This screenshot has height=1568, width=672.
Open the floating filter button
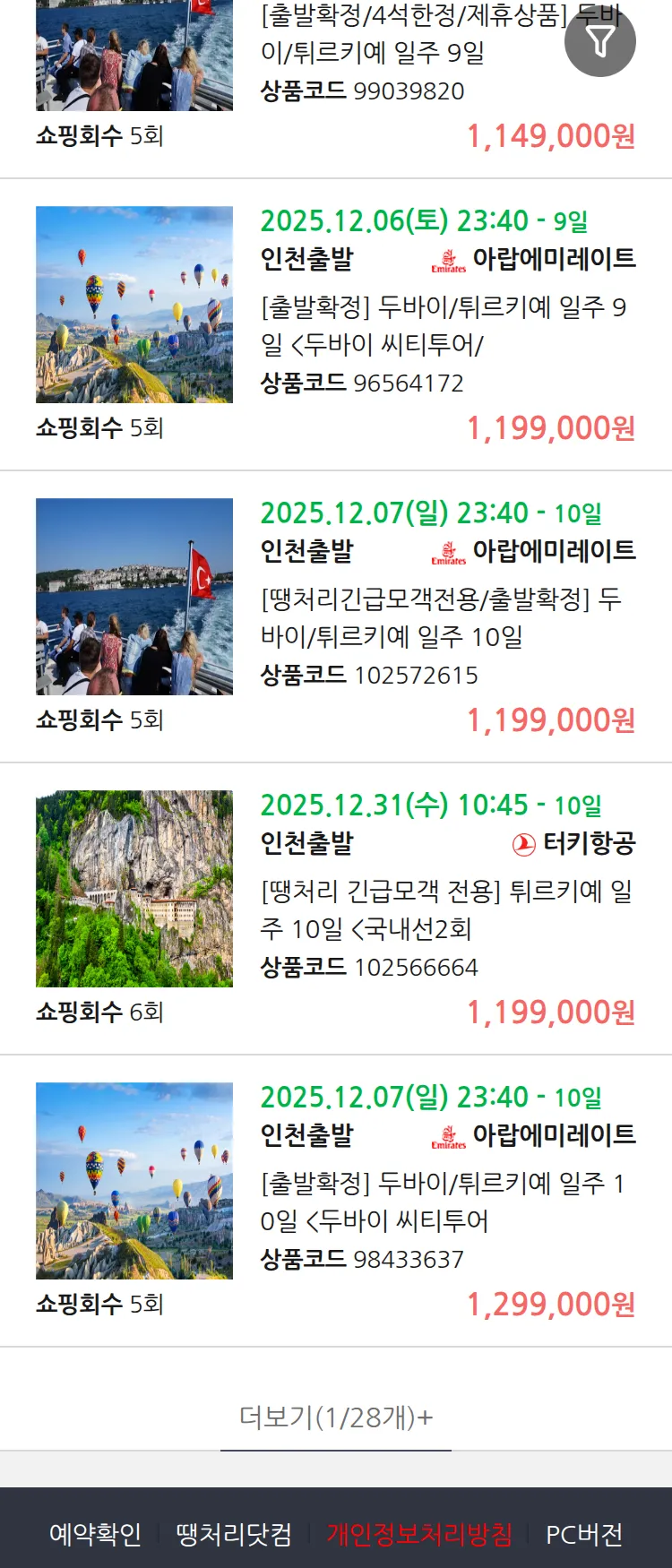point(600,41)
